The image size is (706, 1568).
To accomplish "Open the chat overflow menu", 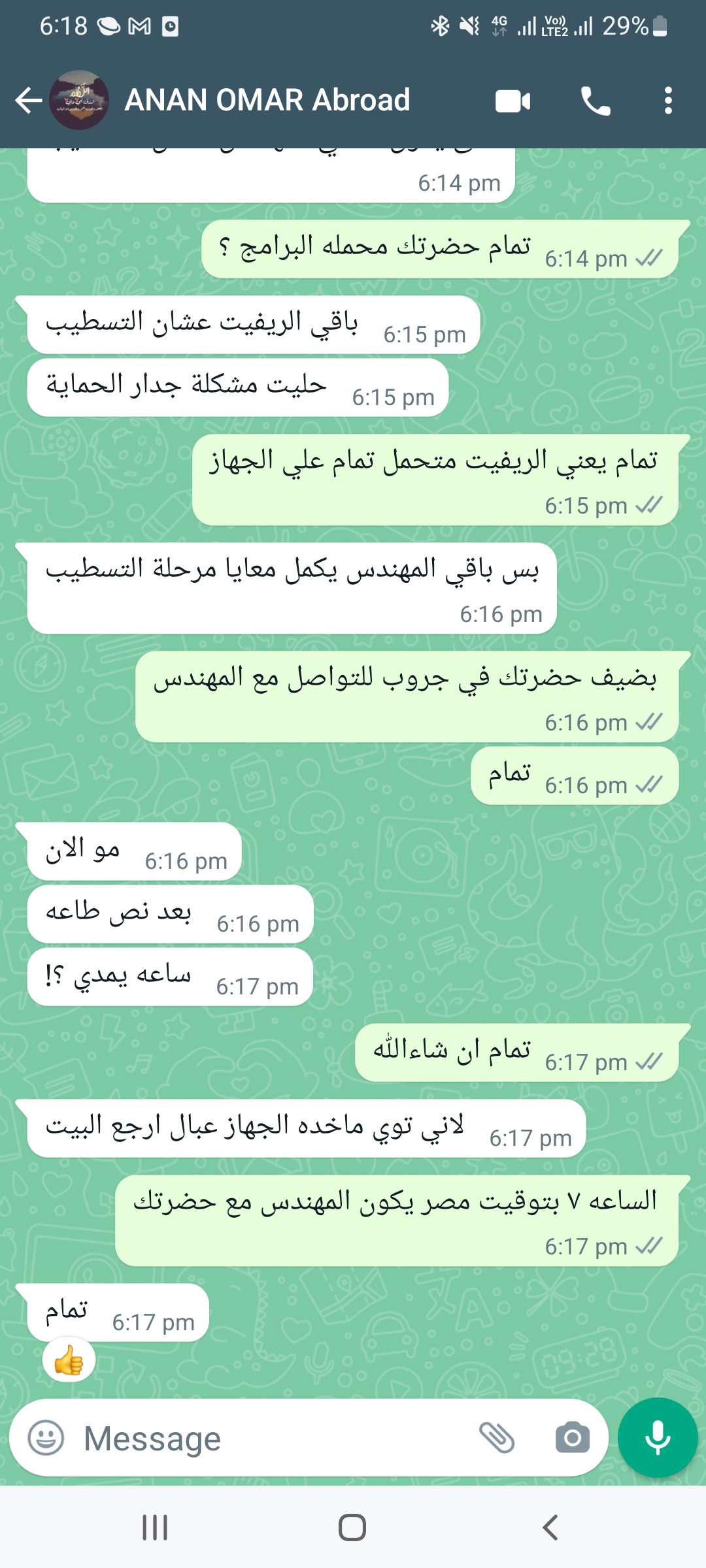I will coord(668,101).
